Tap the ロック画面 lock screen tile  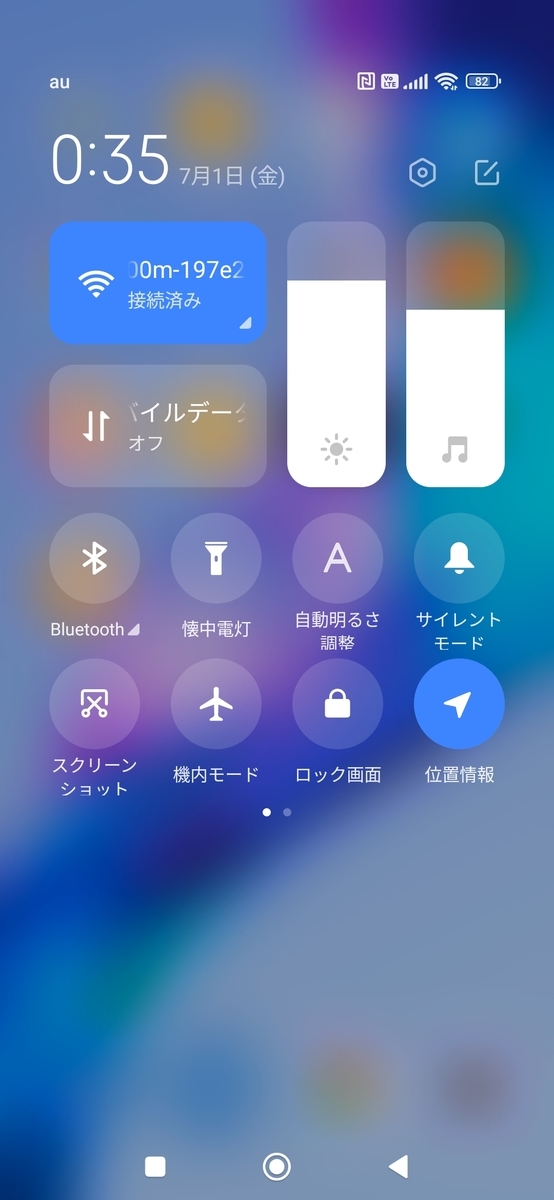click(338, 704)
